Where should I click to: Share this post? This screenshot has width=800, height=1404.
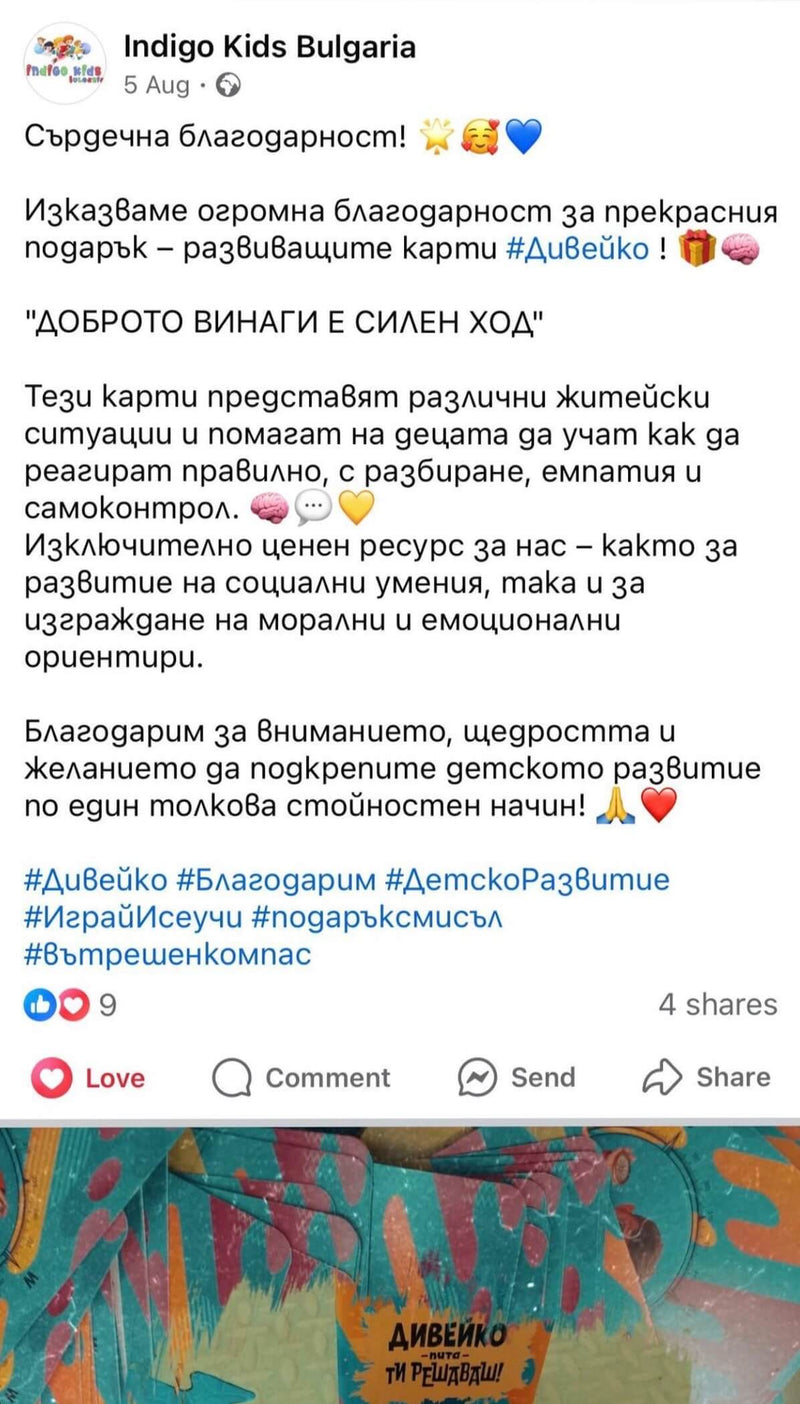coord(706,1078)
